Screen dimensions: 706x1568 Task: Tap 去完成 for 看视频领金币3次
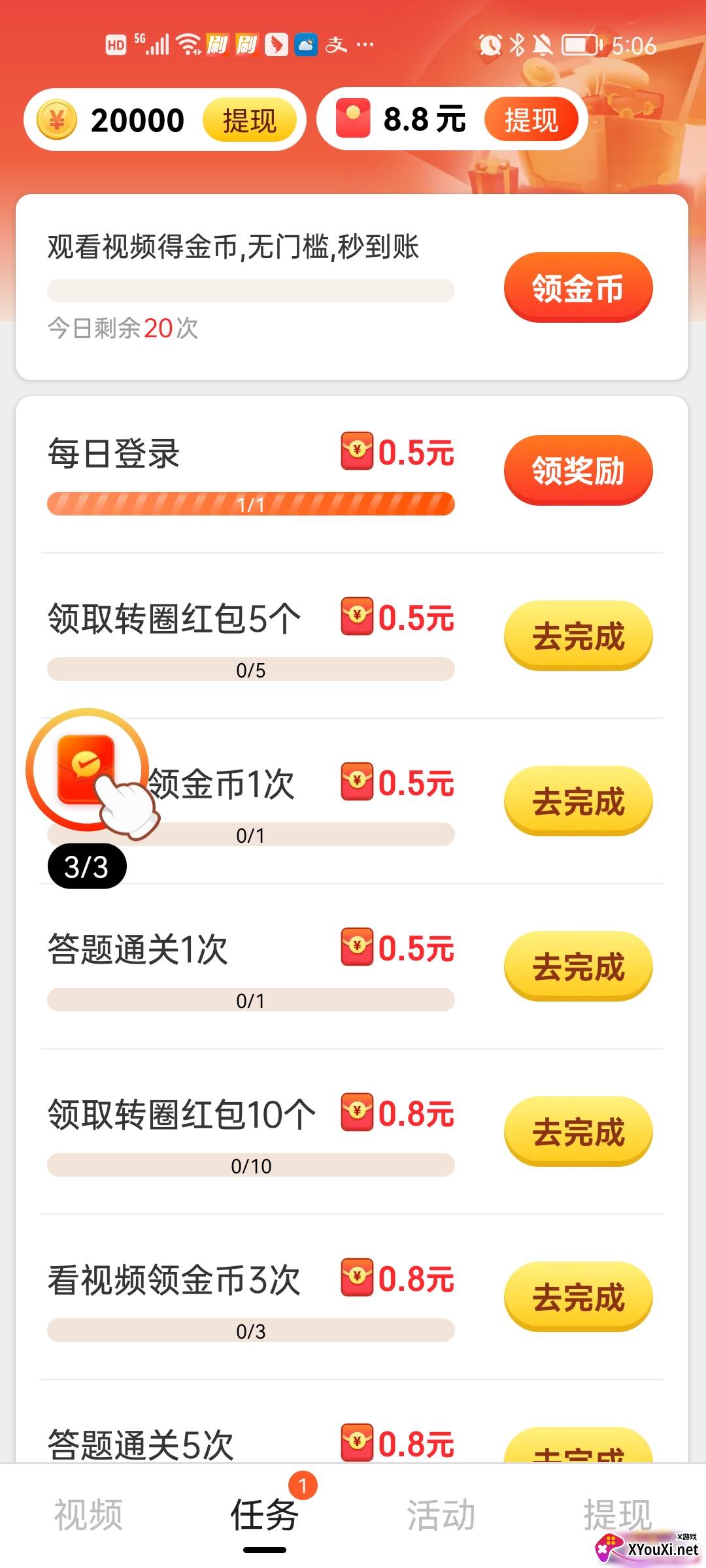(x=578, y=1297)
